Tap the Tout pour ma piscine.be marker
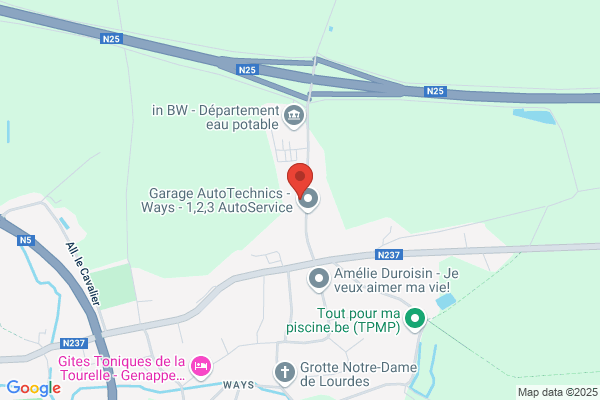The width and height of the screenshot is (600, 400). pos(415,319)
